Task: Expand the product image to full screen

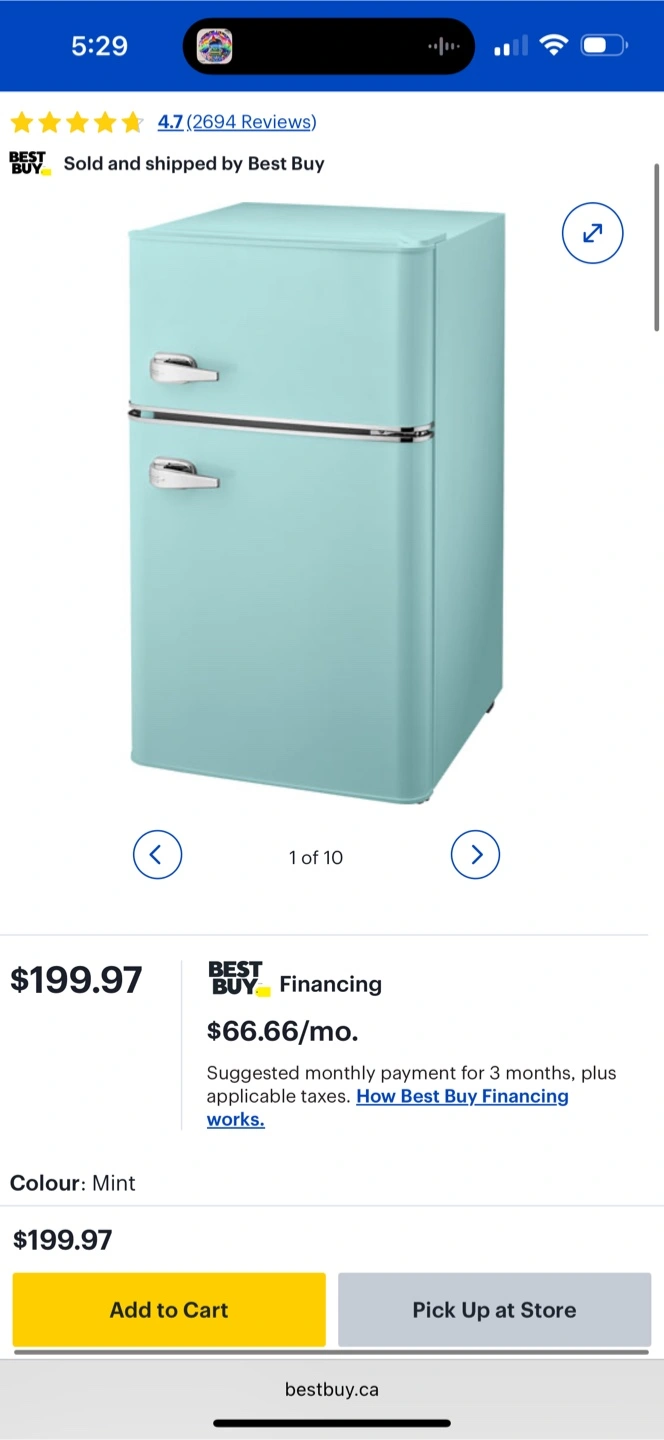Action: coord(592,233)
